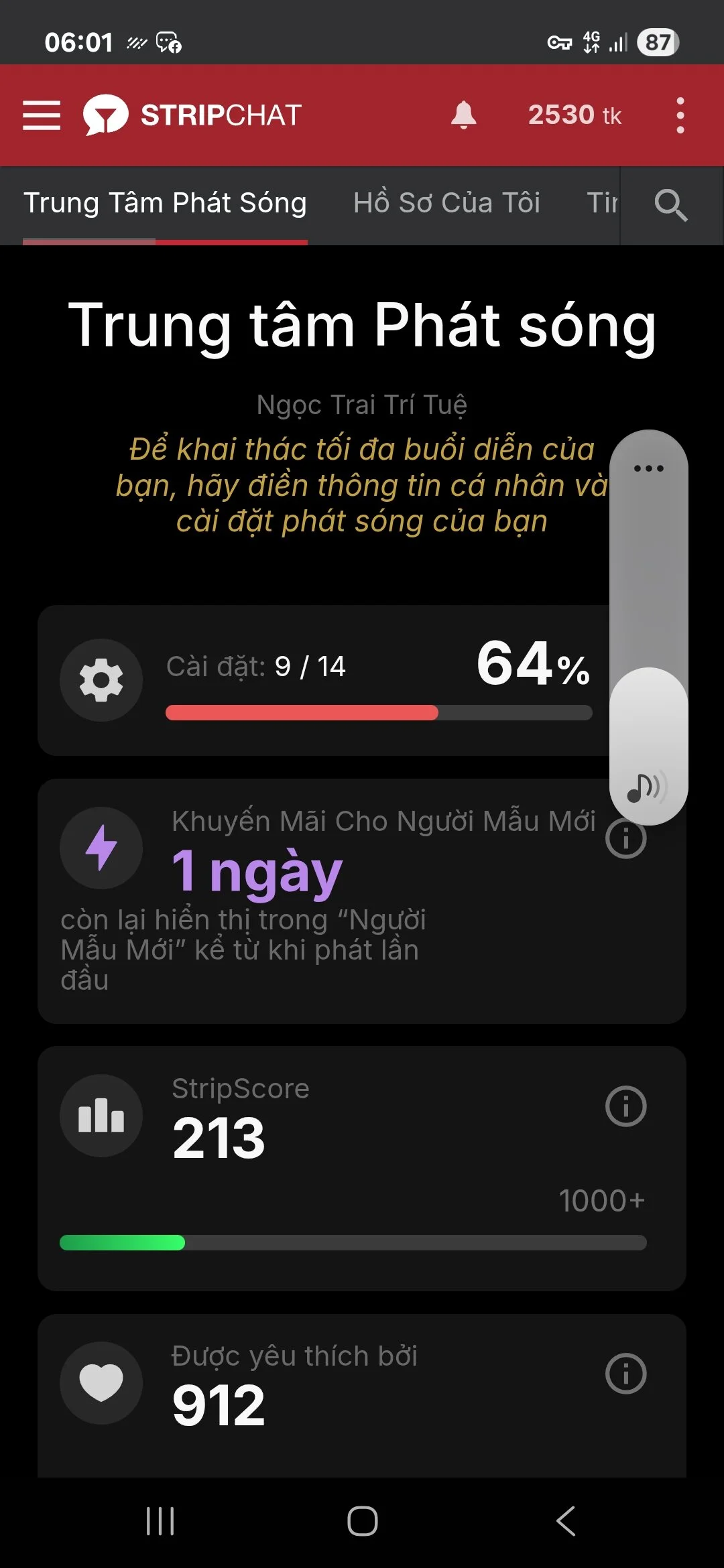
Task: Show info for Khuyến Mãi Cho Người Mẫu Mới
Action: coord(625,839)
